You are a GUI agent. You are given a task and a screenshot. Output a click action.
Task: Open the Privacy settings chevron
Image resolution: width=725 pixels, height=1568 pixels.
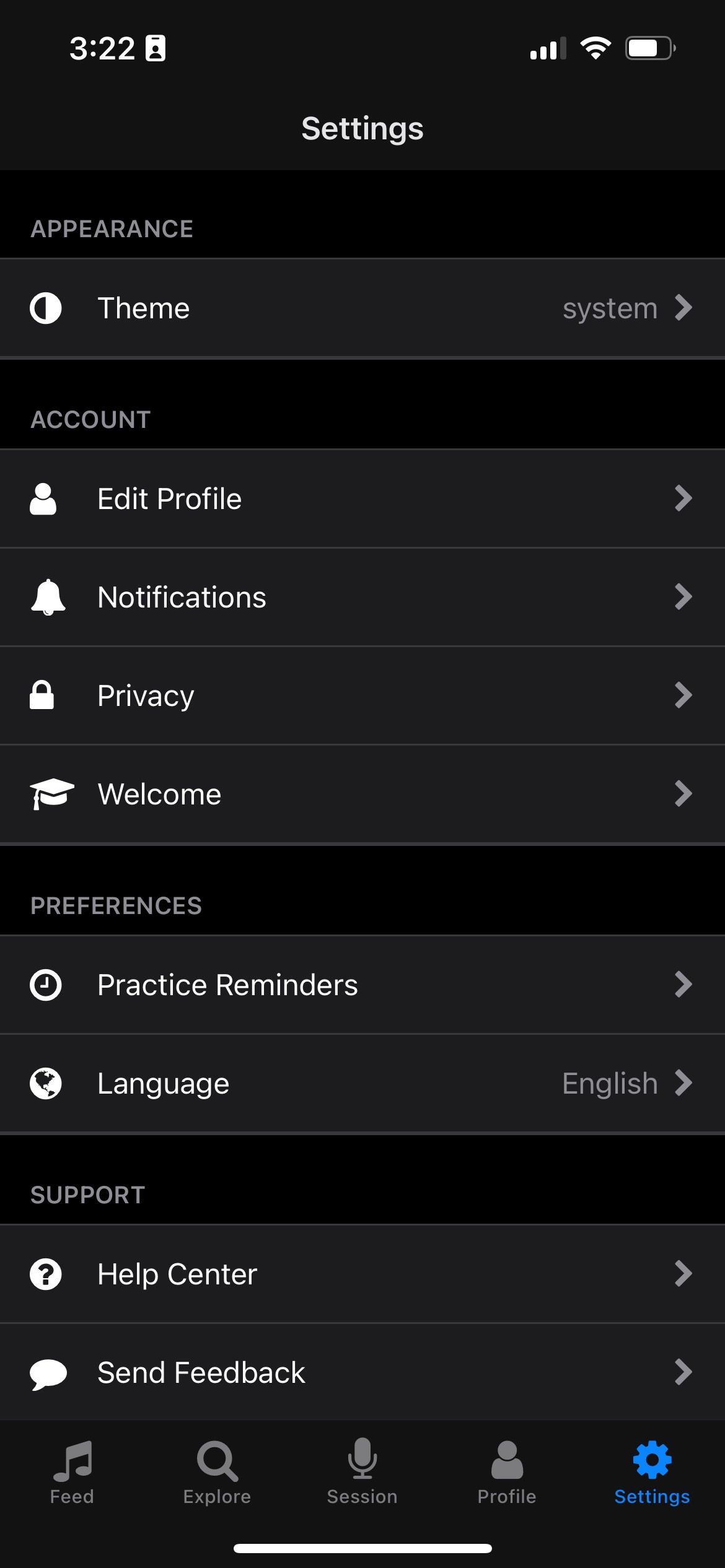click(684, 694)
